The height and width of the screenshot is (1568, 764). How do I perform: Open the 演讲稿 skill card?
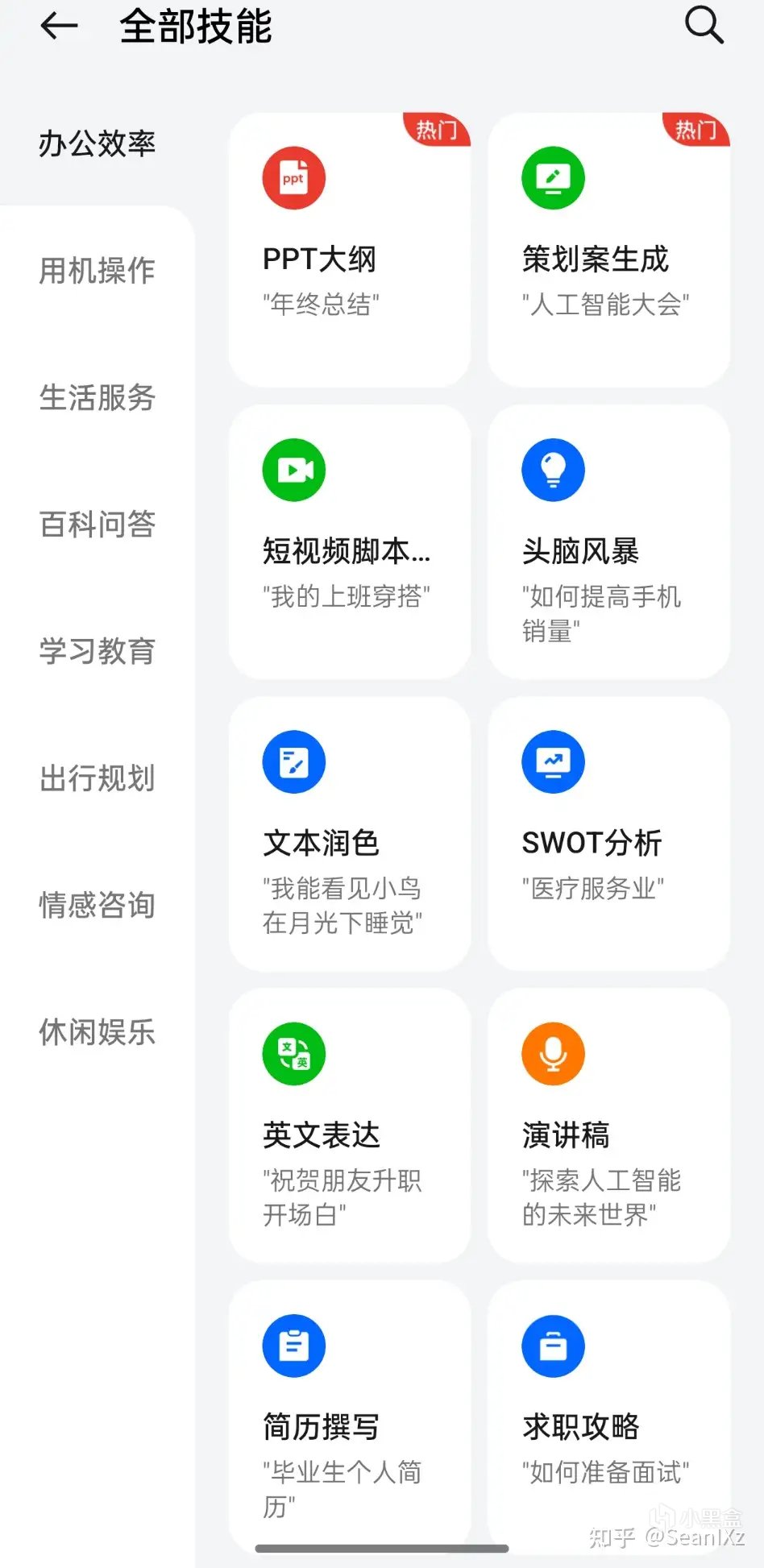point(609,1126)
